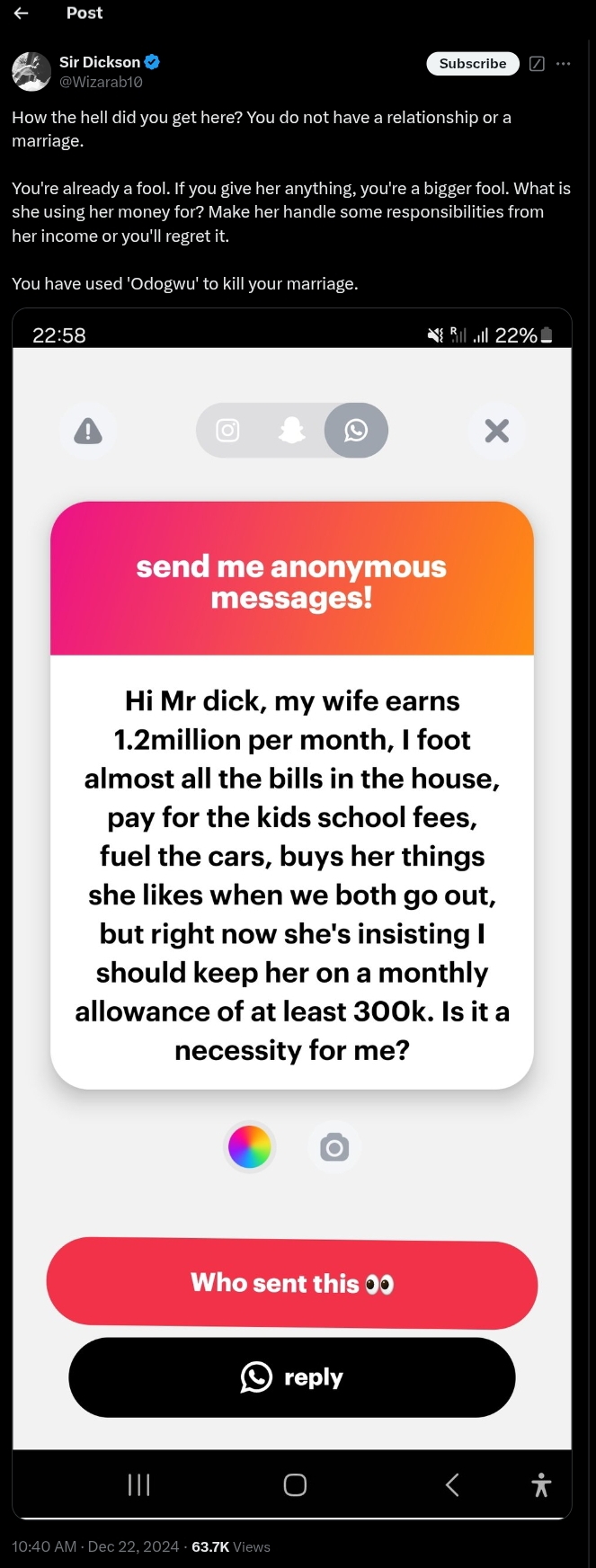Open the Grok icon beside Subscribe
Image resolution: width=596 pixels, height=1568 pixels.
pyautogui.click(x=538, y=64)
